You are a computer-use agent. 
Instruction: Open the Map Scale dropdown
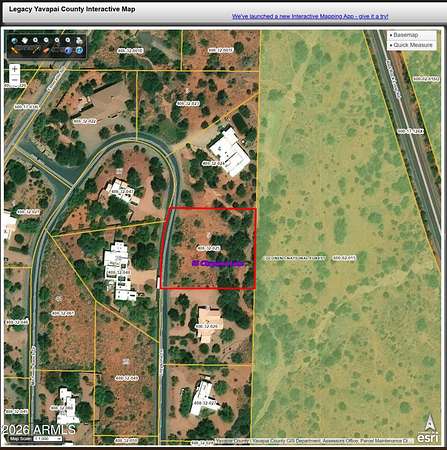48,439
